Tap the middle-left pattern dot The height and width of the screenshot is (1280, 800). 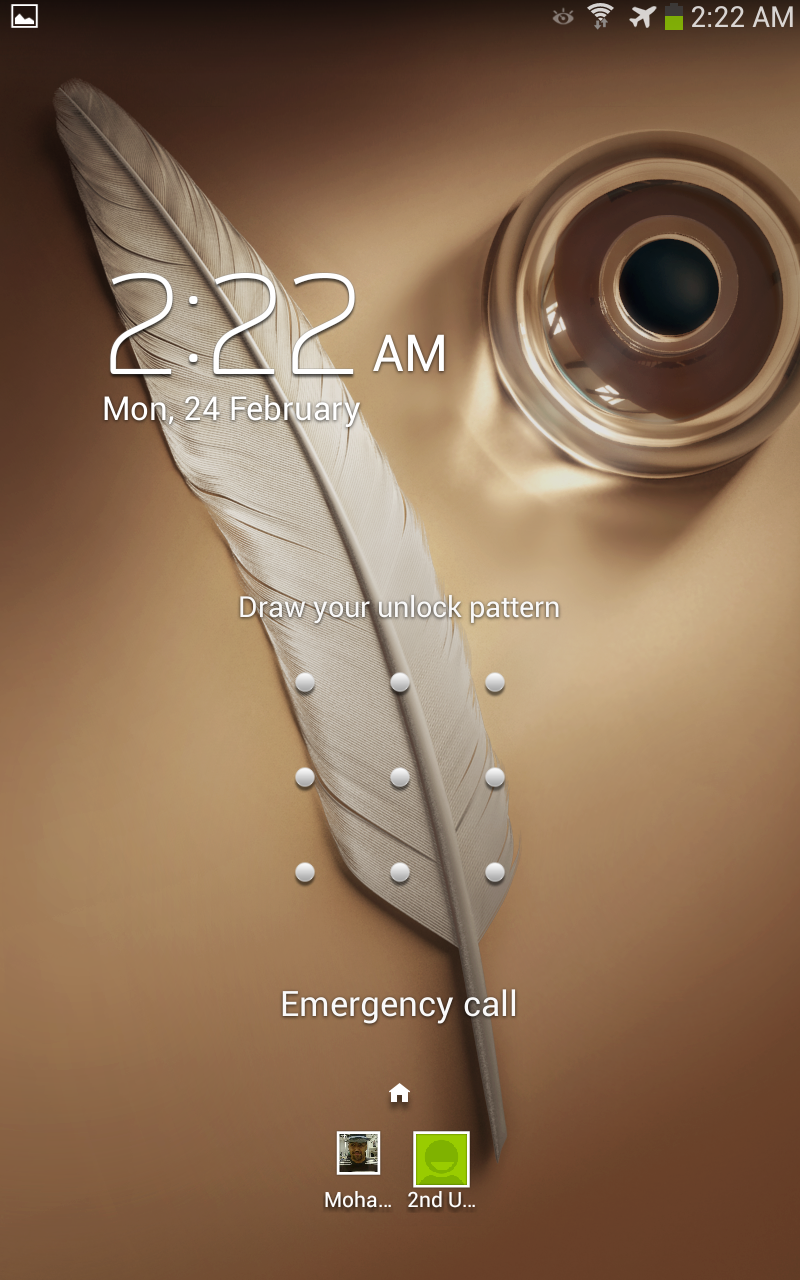click(x=305, y=777)
